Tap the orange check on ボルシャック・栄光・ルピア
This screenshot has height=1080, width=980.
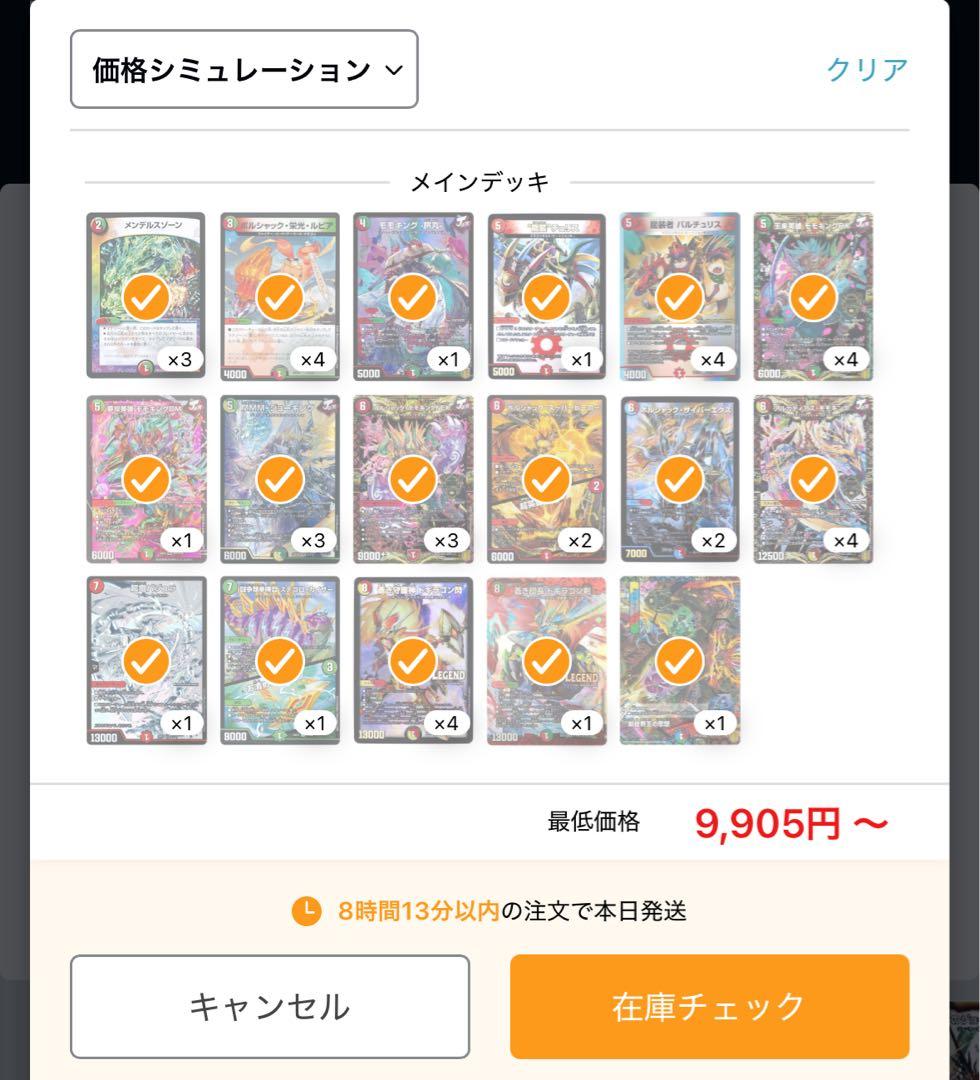point(280,295)
